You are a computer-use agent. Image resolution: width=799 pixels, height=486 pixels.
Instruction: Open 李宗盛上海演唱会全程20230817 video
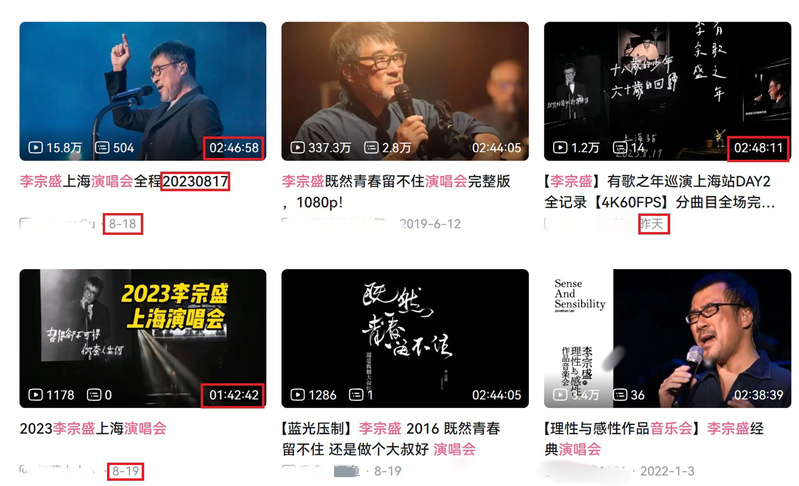pos(143,90)
